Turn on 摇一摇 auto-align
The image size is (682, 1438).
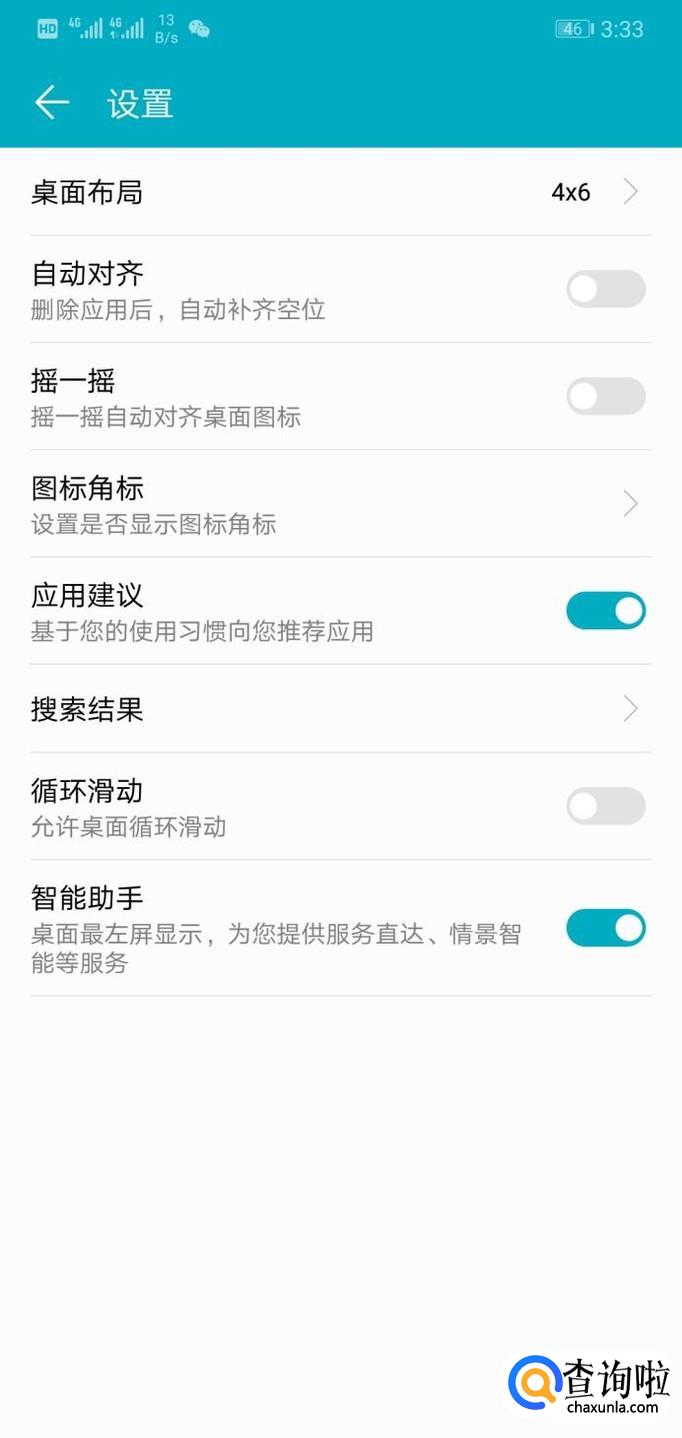[x=605, y=396]
